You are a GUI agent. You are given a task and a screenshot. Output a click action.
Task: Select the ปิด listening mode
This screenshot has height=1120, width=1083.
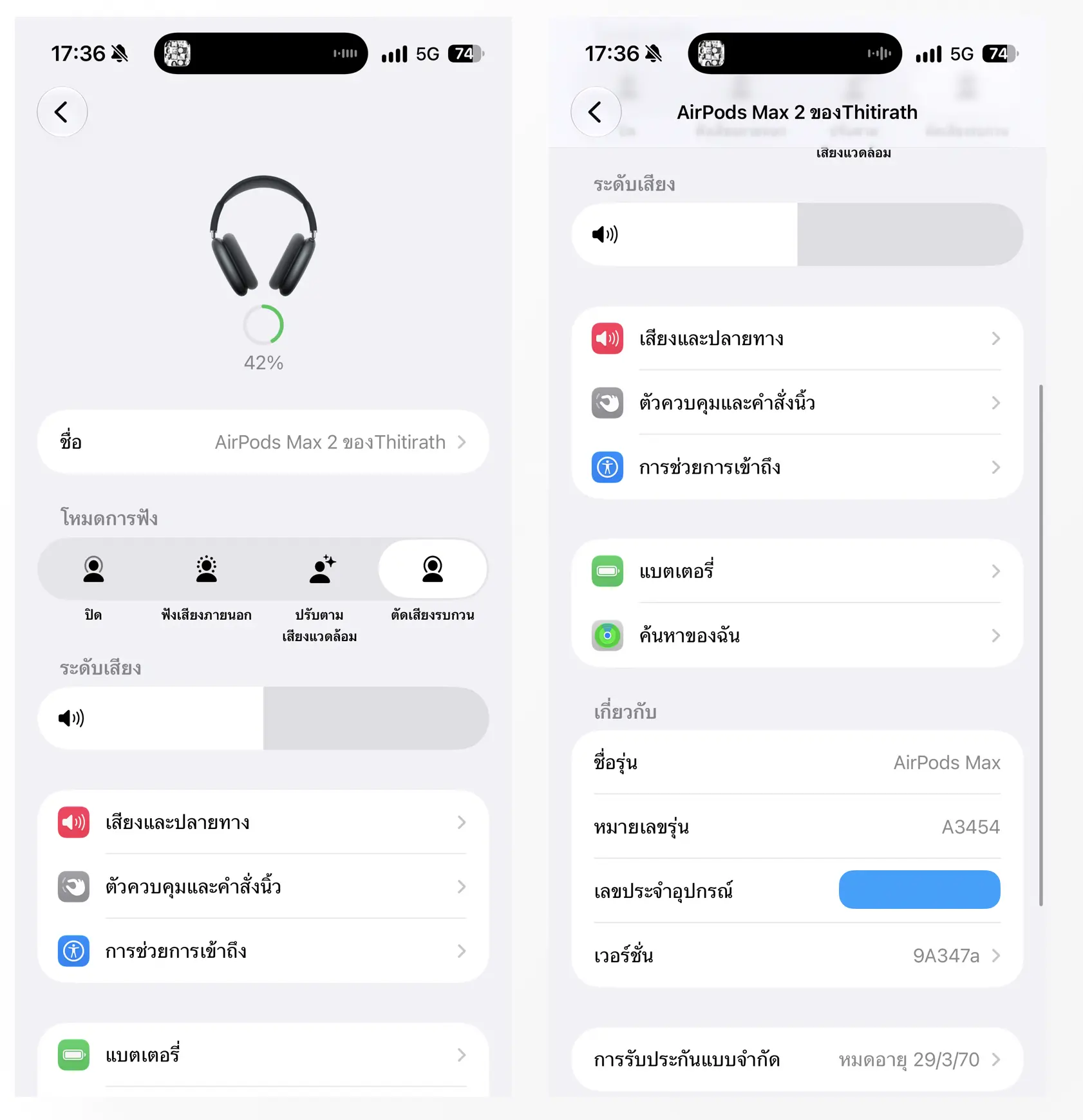click(93, 586)
